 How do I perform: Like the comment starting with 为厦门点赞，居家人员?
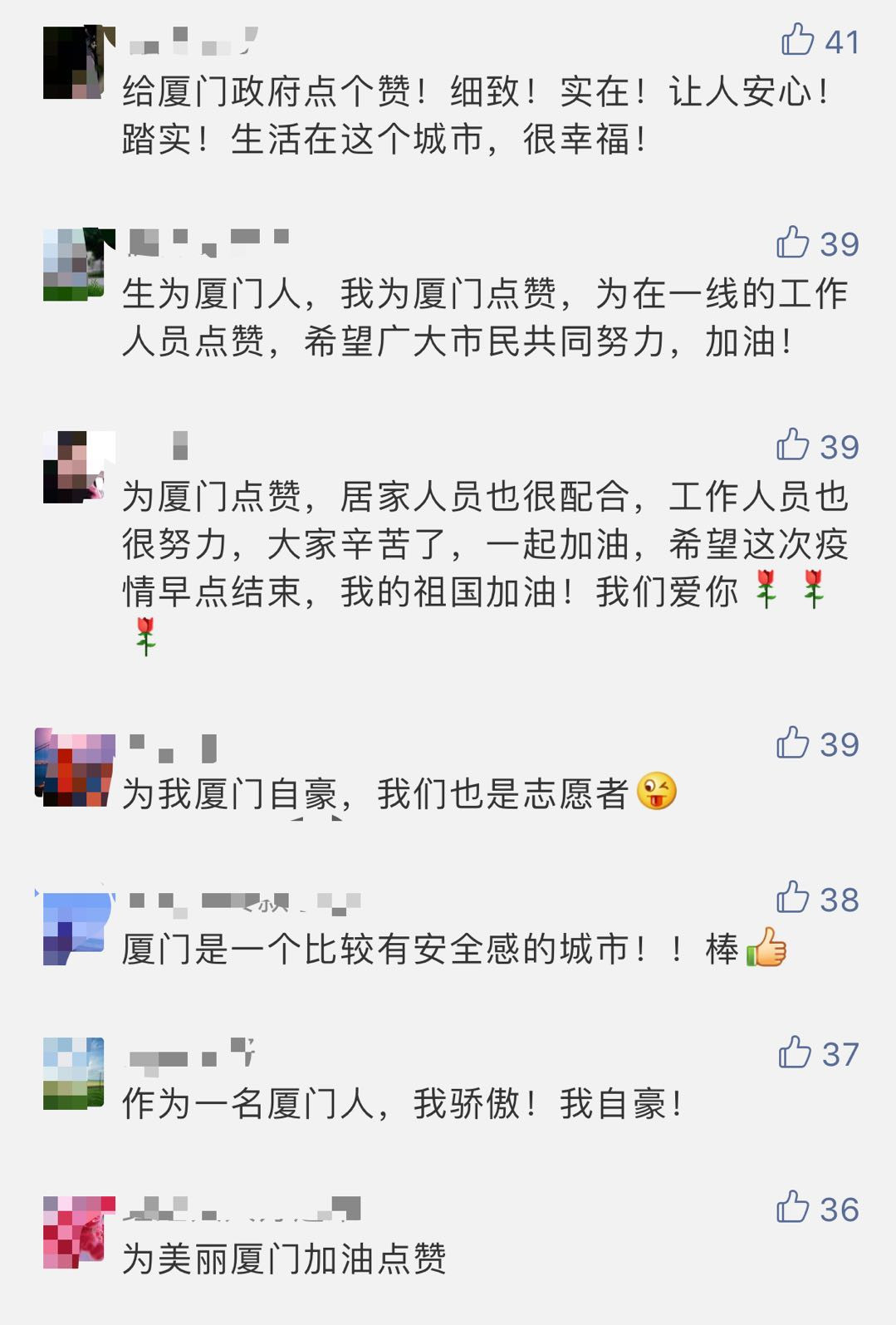(793, 445)
